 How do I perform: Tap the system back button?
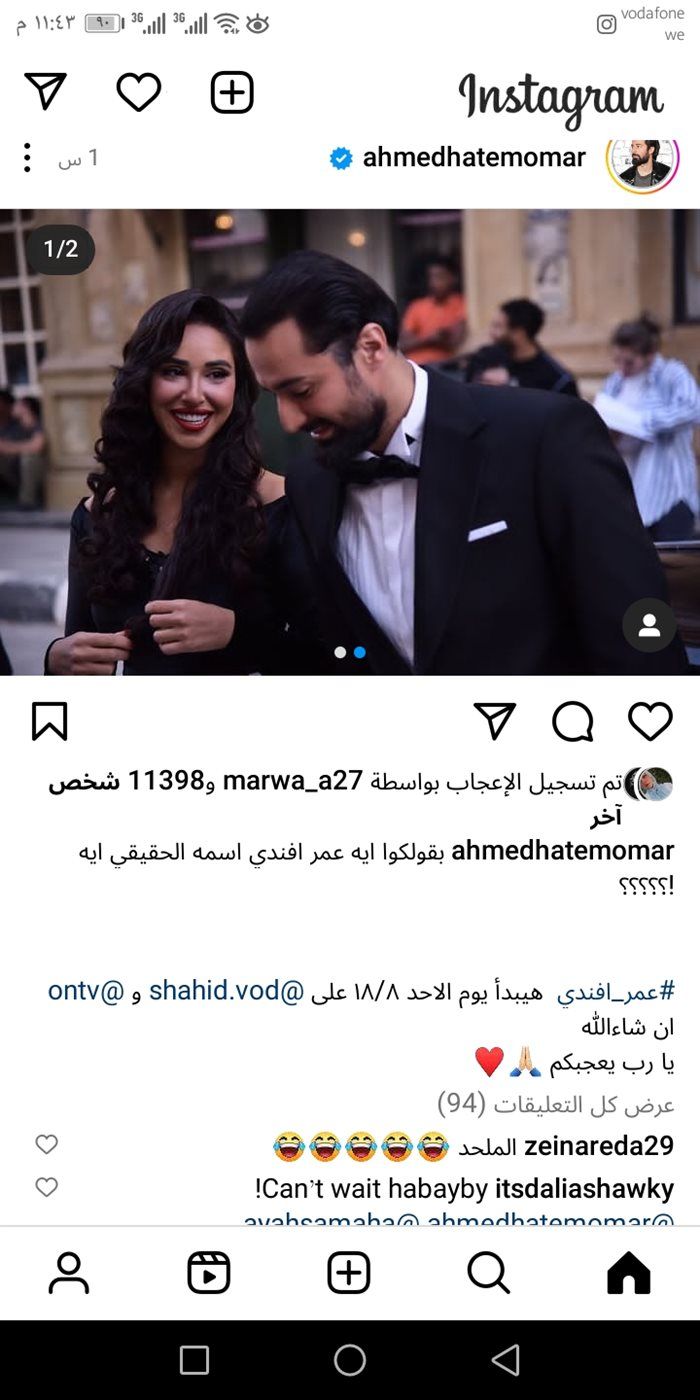click(x=506, y=1360)
